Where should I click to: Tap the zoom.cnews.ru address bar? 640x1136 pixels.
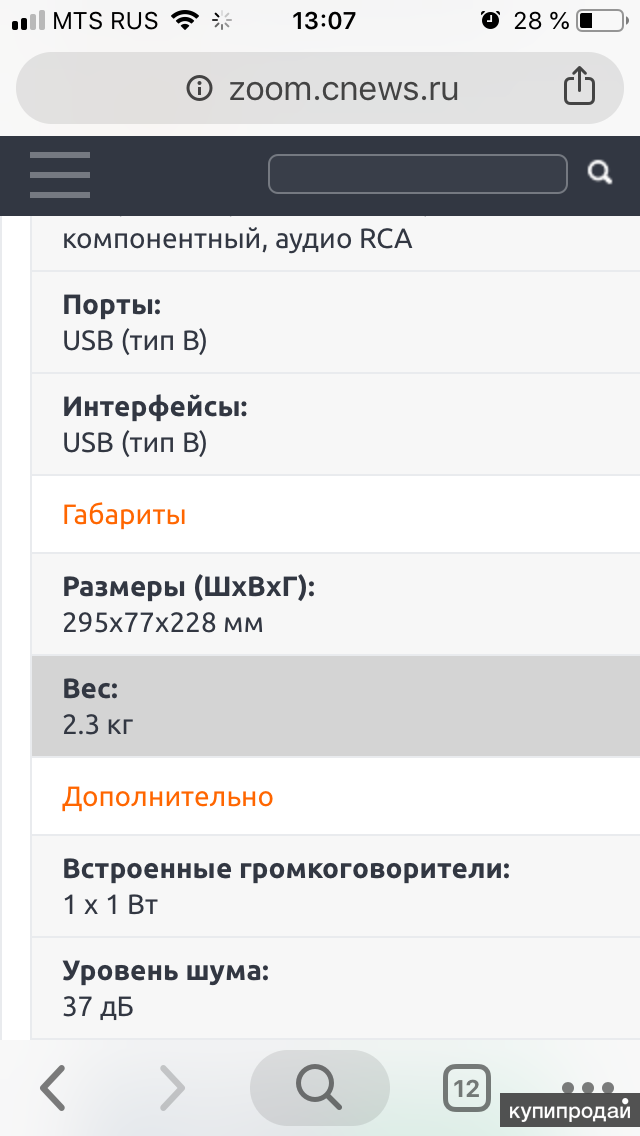320,88
